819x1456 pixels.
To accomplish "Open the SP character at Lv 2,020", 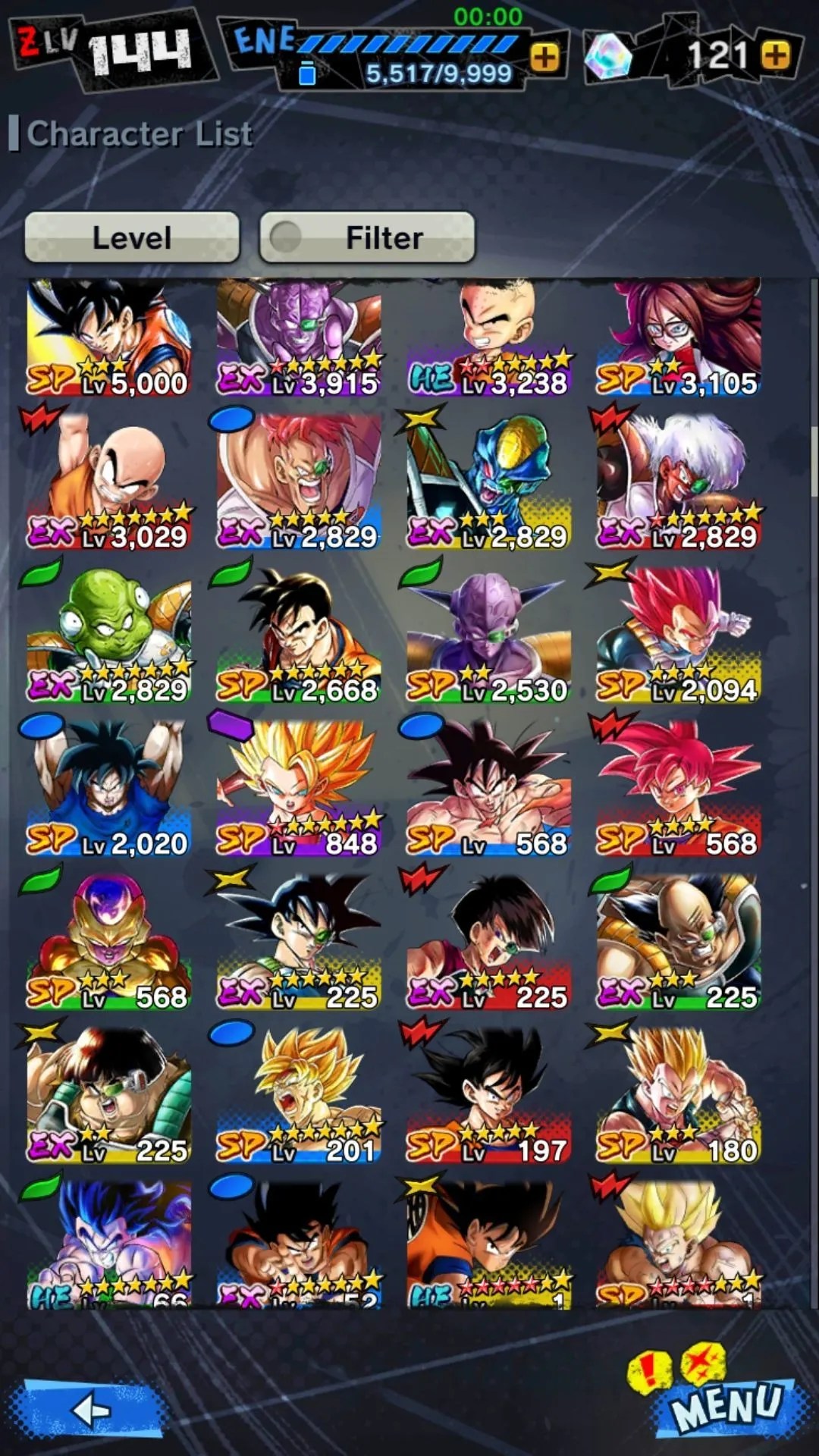I will [108, 790].
